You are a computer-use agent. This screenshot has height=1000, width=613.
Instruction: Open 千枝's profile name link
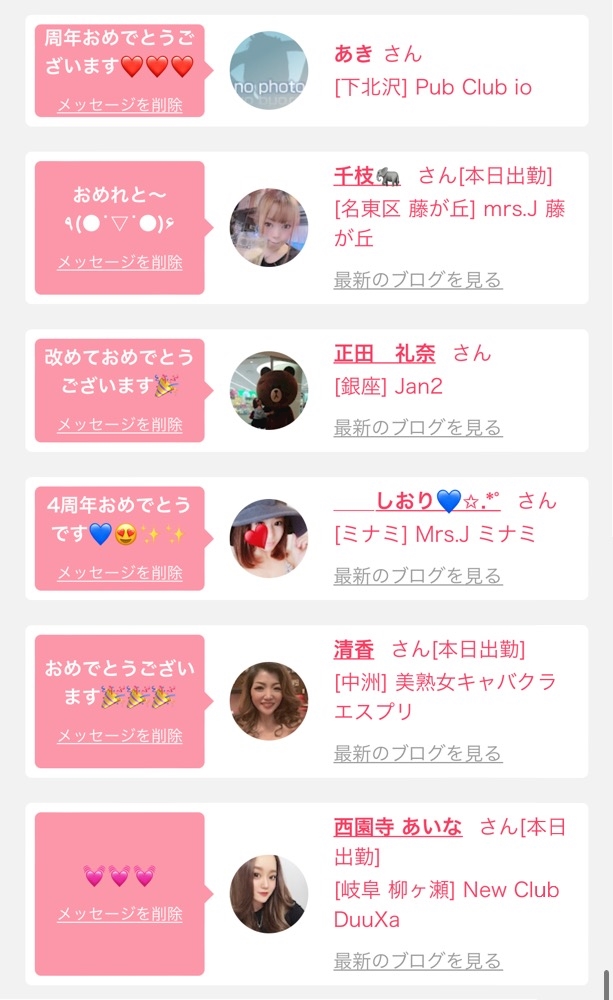pos(366,176)
